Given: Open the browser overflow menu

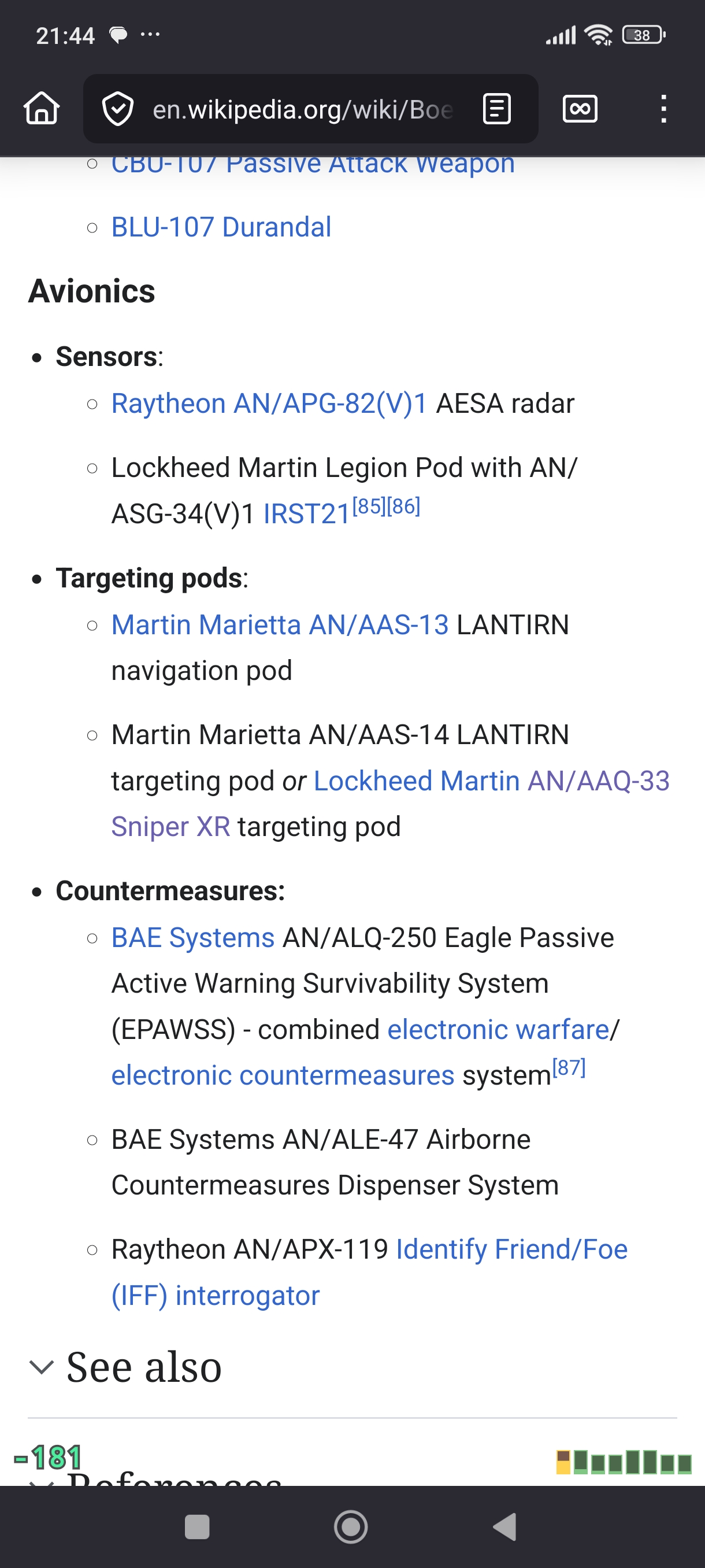Looking at the screenshot, I should click(663, 109).
